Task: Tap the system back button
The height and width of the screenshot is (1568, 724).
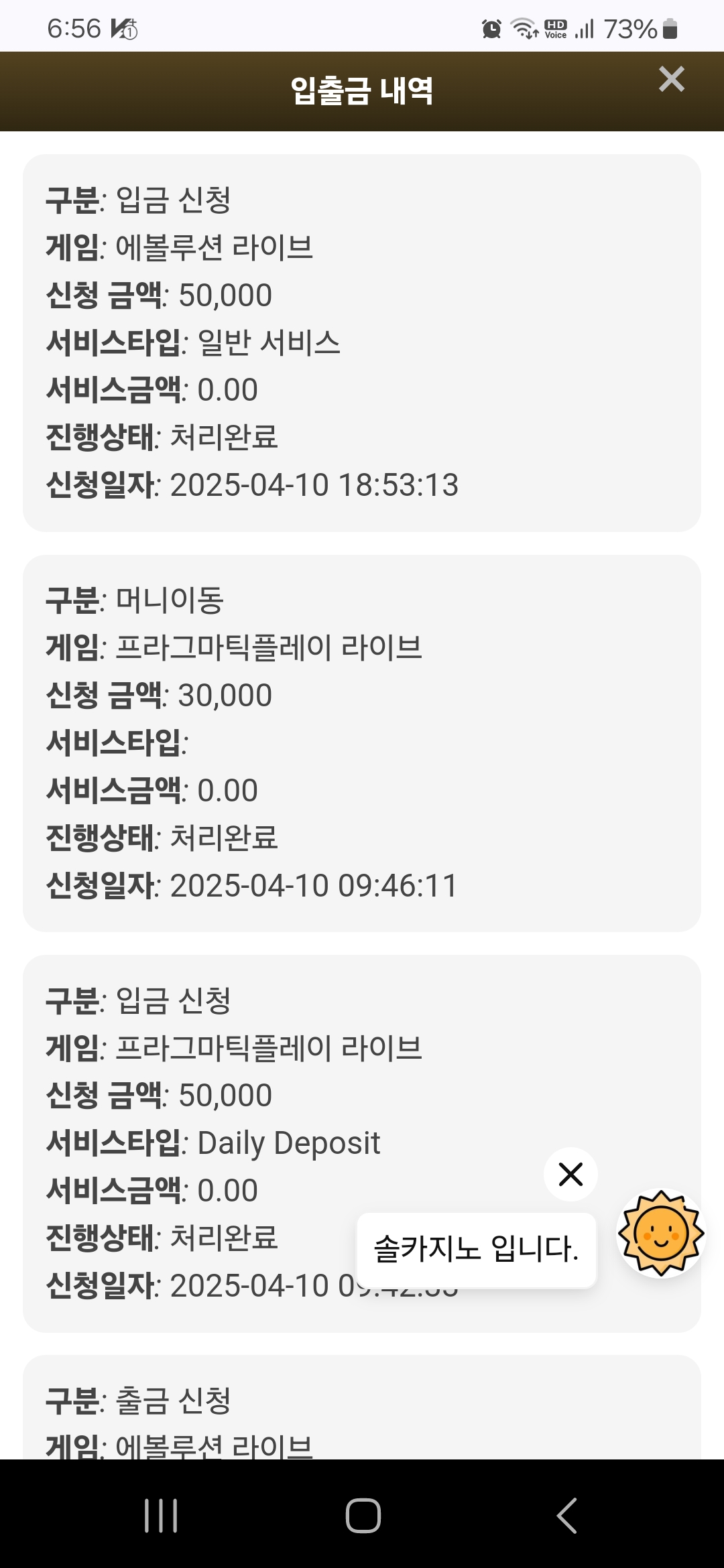Action: click(x=567, y=1516)
